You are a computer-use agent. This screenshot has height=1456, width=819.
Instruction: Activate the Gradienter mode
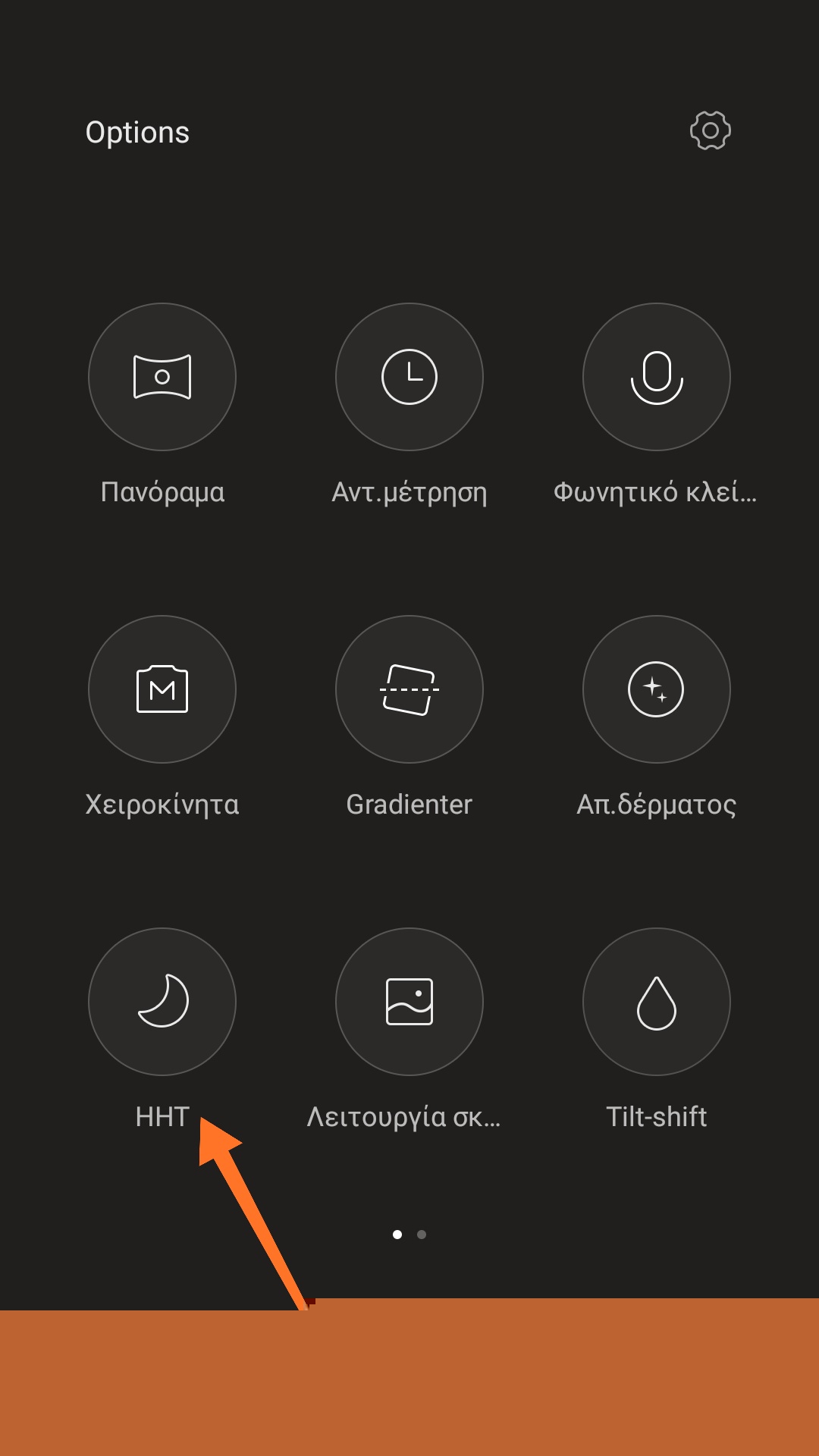click(409, 689)
